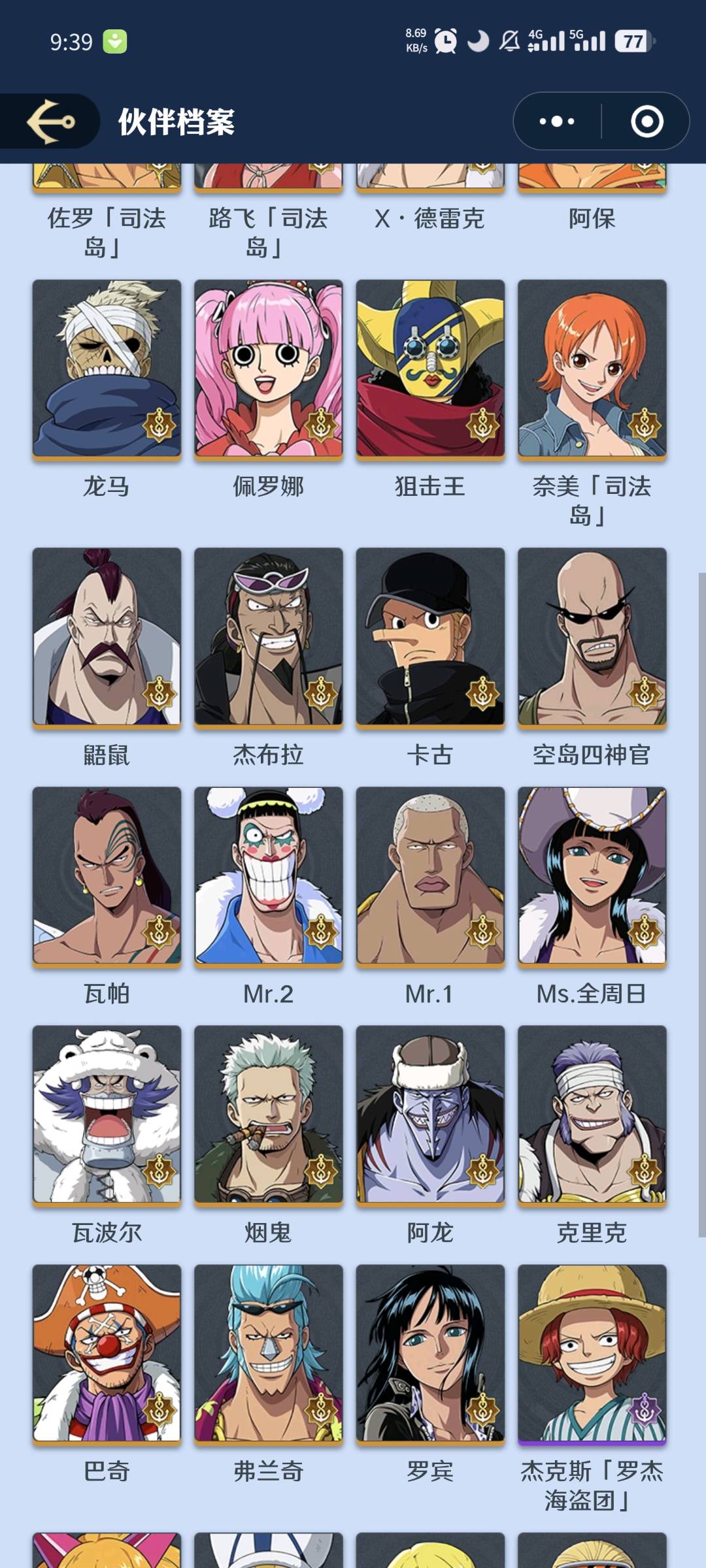
Task: Close the mini program with the circle button
Action: click(647, 122)
